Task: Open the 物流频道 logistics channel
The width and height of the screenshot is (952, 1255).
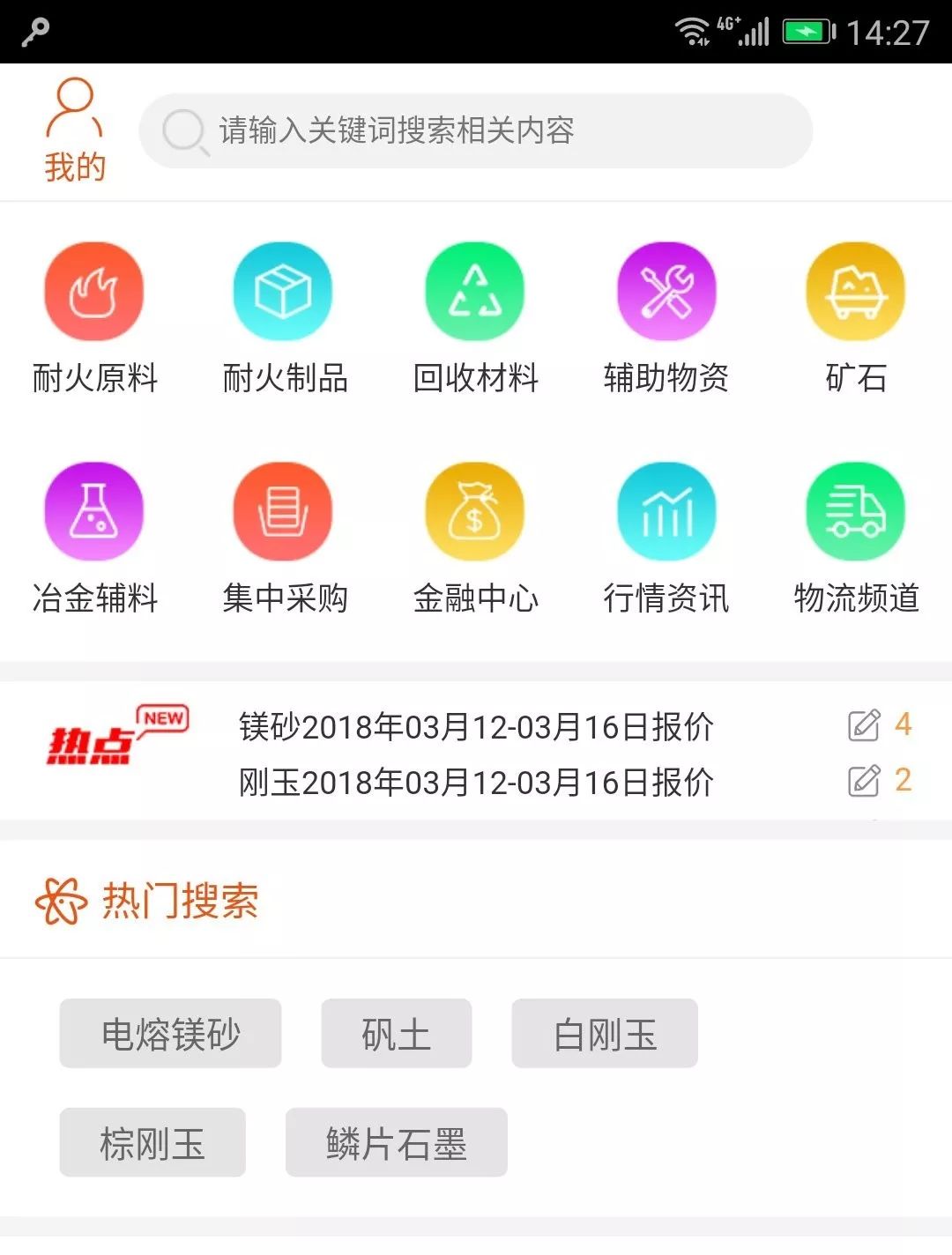Action: [856, 538]
